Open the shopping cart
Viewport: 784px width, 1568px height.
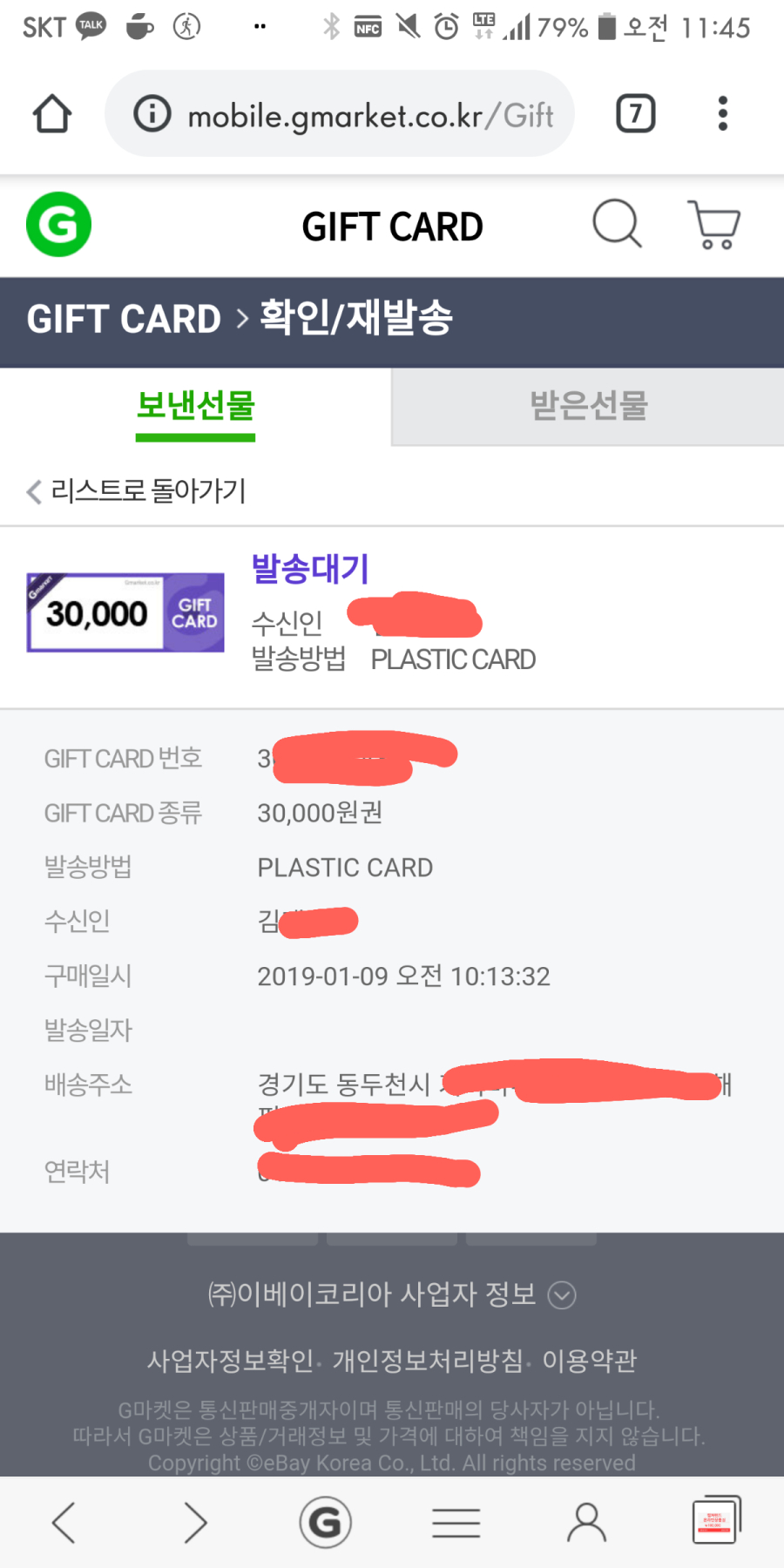click(714, 225)
